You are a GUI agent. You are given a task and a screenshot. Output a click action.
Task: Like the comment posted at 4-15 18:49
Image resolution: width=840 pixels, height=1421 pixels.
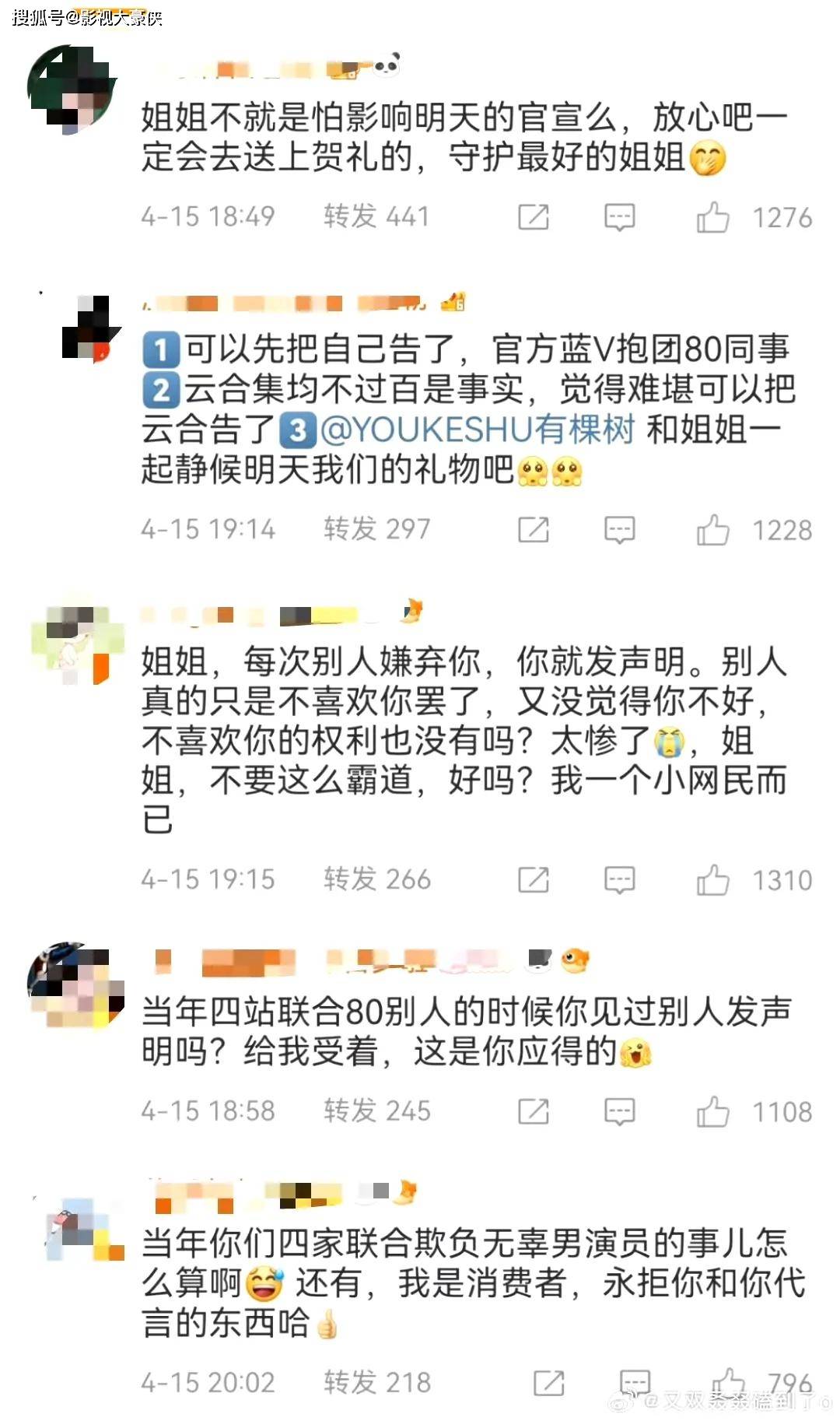pos(712,217)
